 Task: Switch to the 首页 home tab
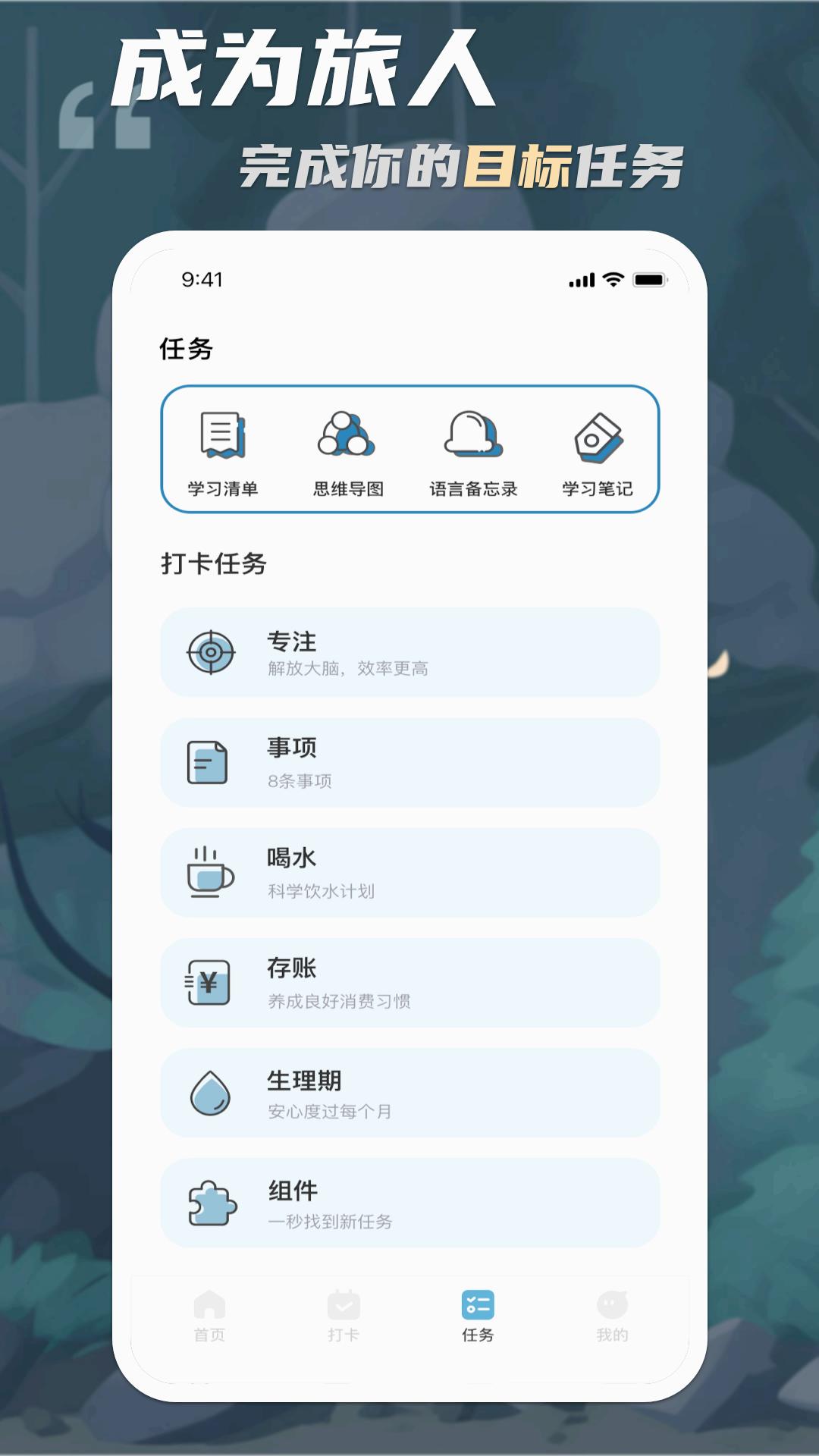pos(211,1319)
